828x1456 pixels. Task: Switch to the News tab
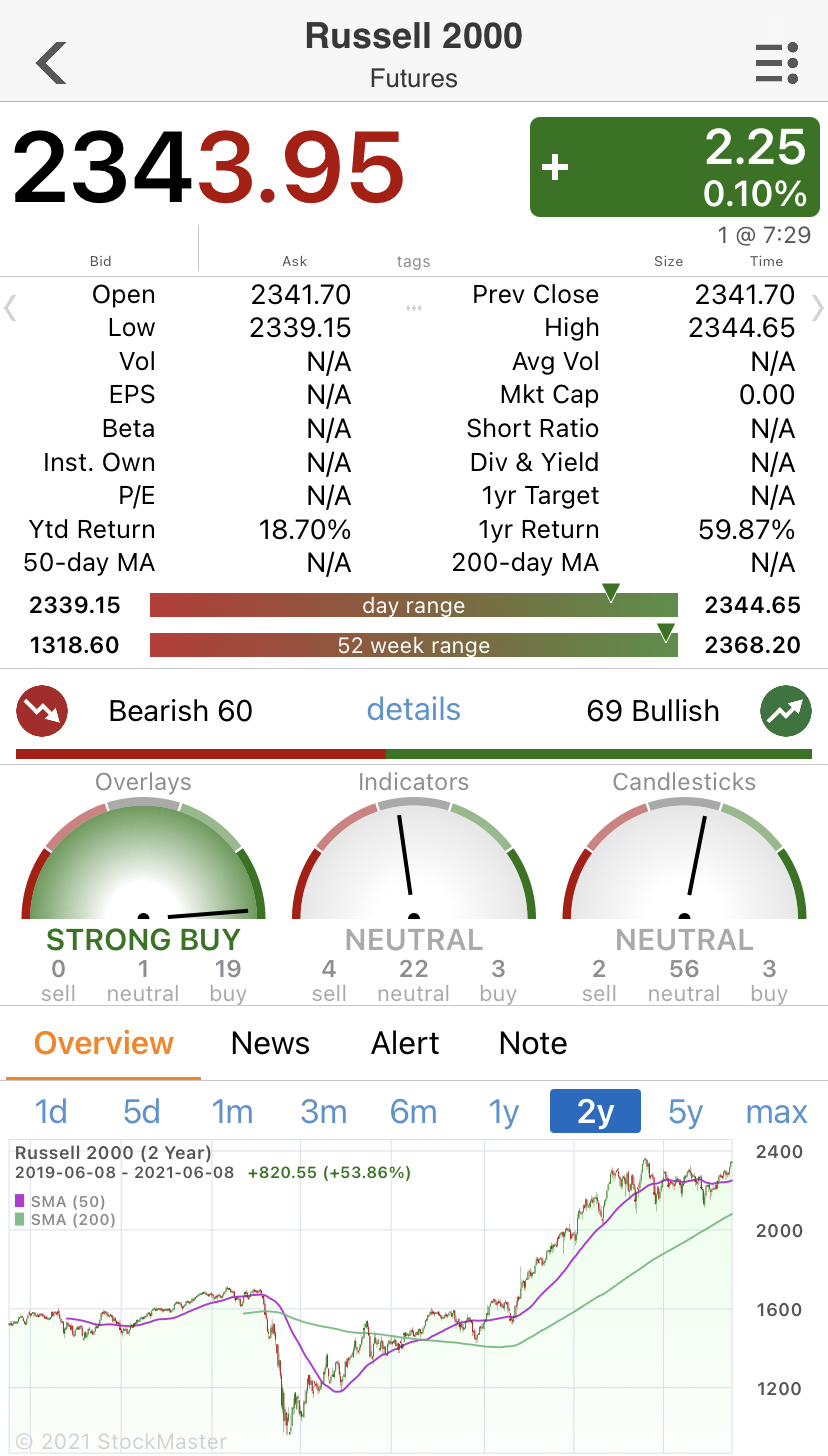(270, 1043)
